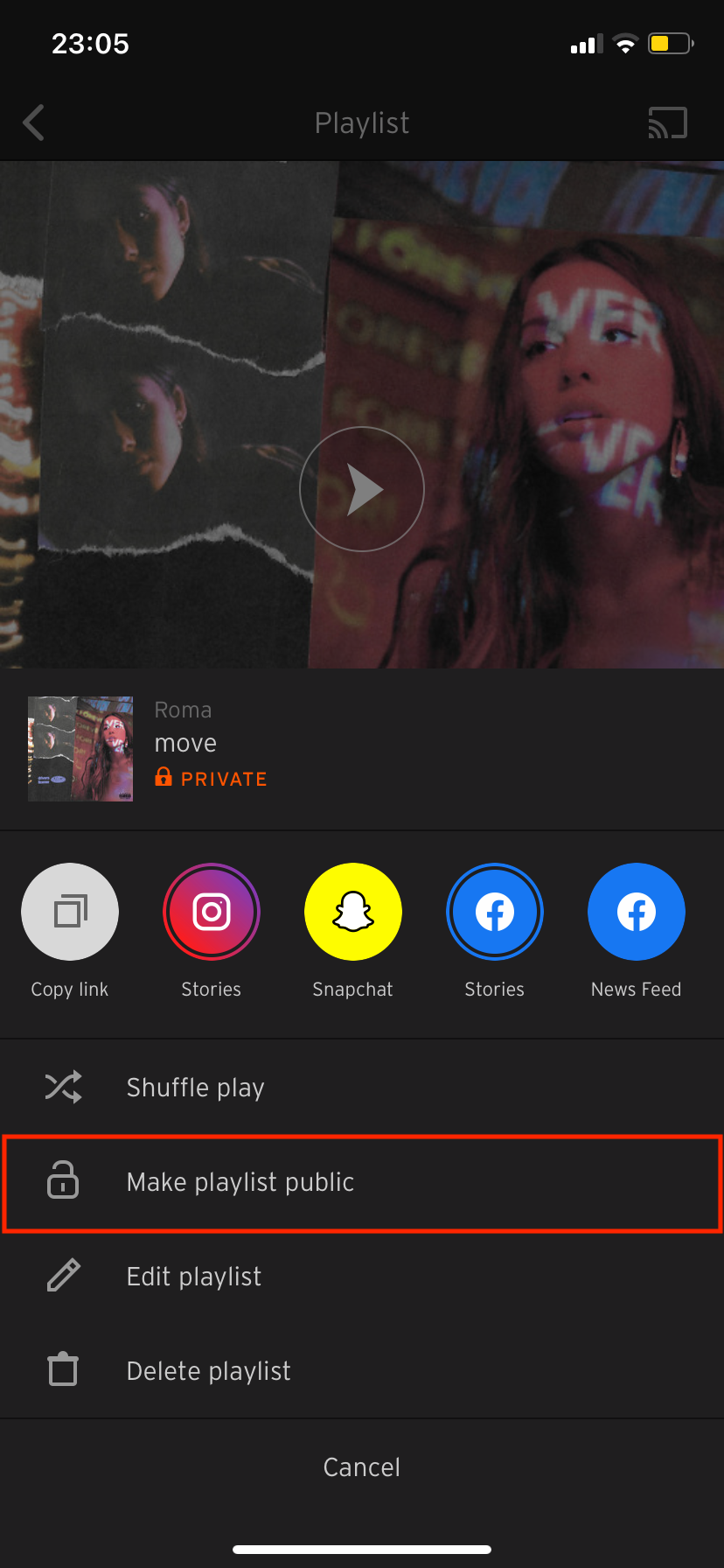
Task: Tap the trash icon for Delete playlist
Action: click(x=62, y=1369)
